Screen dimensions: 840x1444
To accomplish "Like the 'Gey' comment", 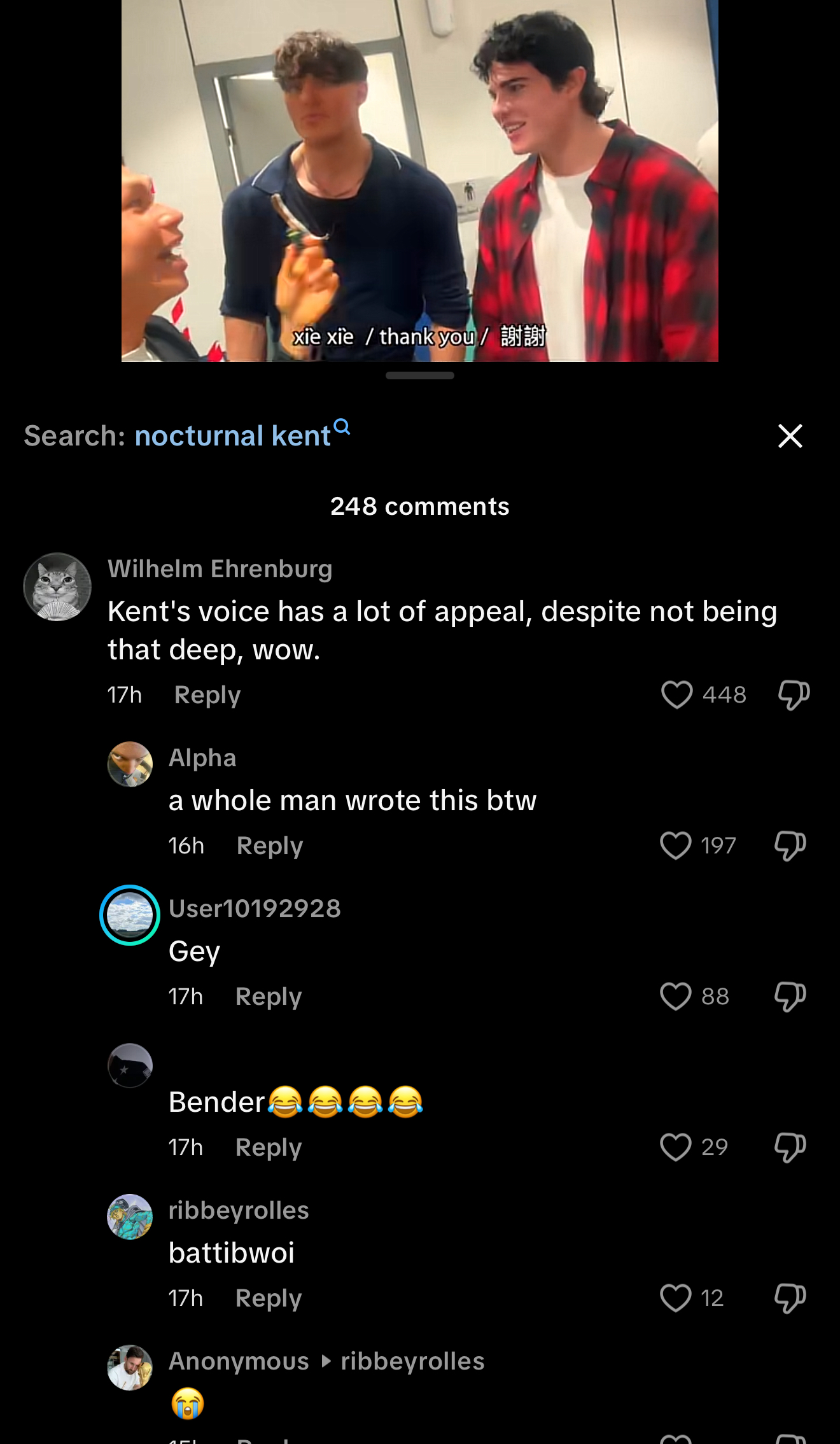I will (x=675, y=996).
